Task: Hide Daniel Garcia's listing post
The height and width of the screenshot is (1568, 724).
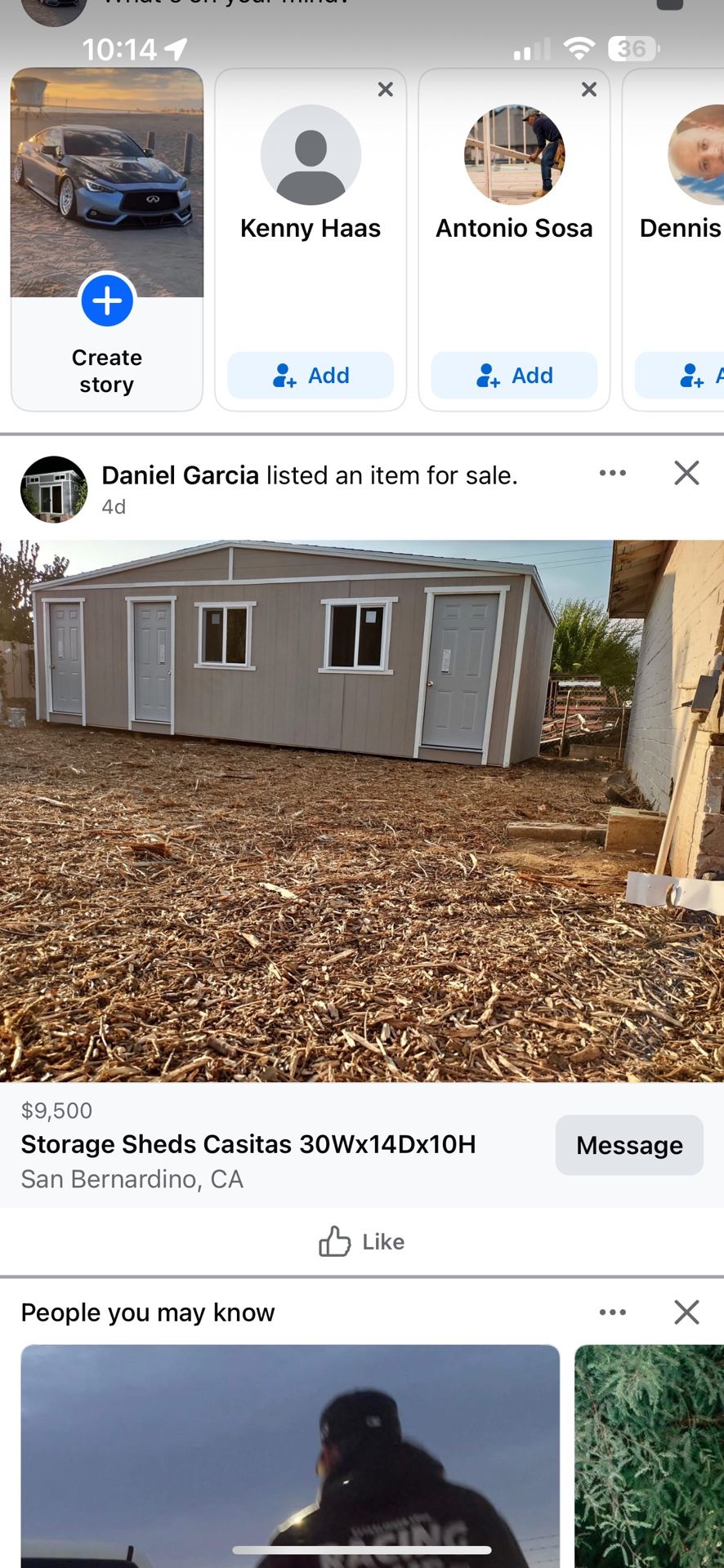Action: tap(686, 473)
